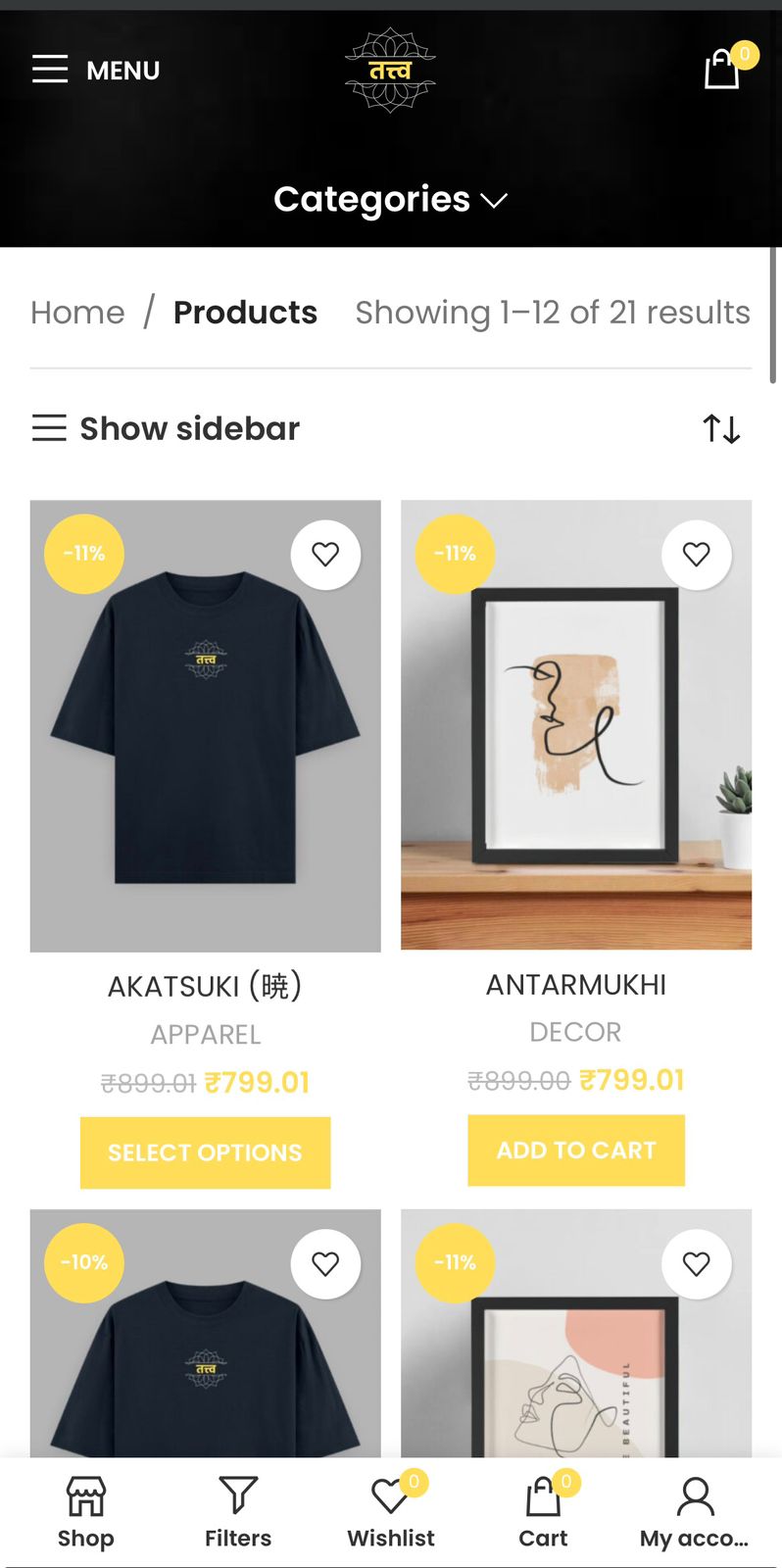Tap the sorting arrows icon near Show sidebar
Screen dimensions: 782x1568
(720, 428)
